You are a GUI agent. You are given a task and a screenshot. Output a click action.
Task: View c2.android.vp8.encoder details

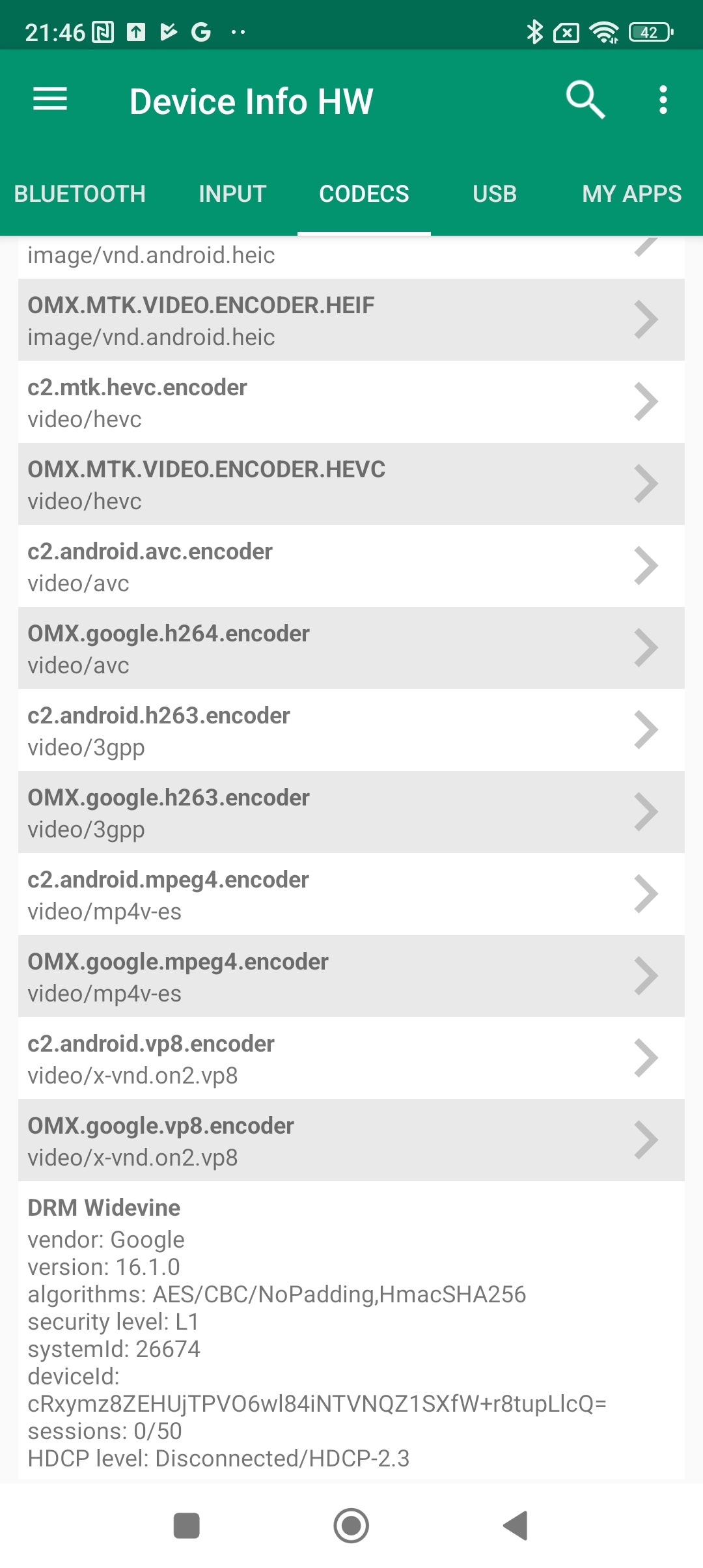point(351,1059)
